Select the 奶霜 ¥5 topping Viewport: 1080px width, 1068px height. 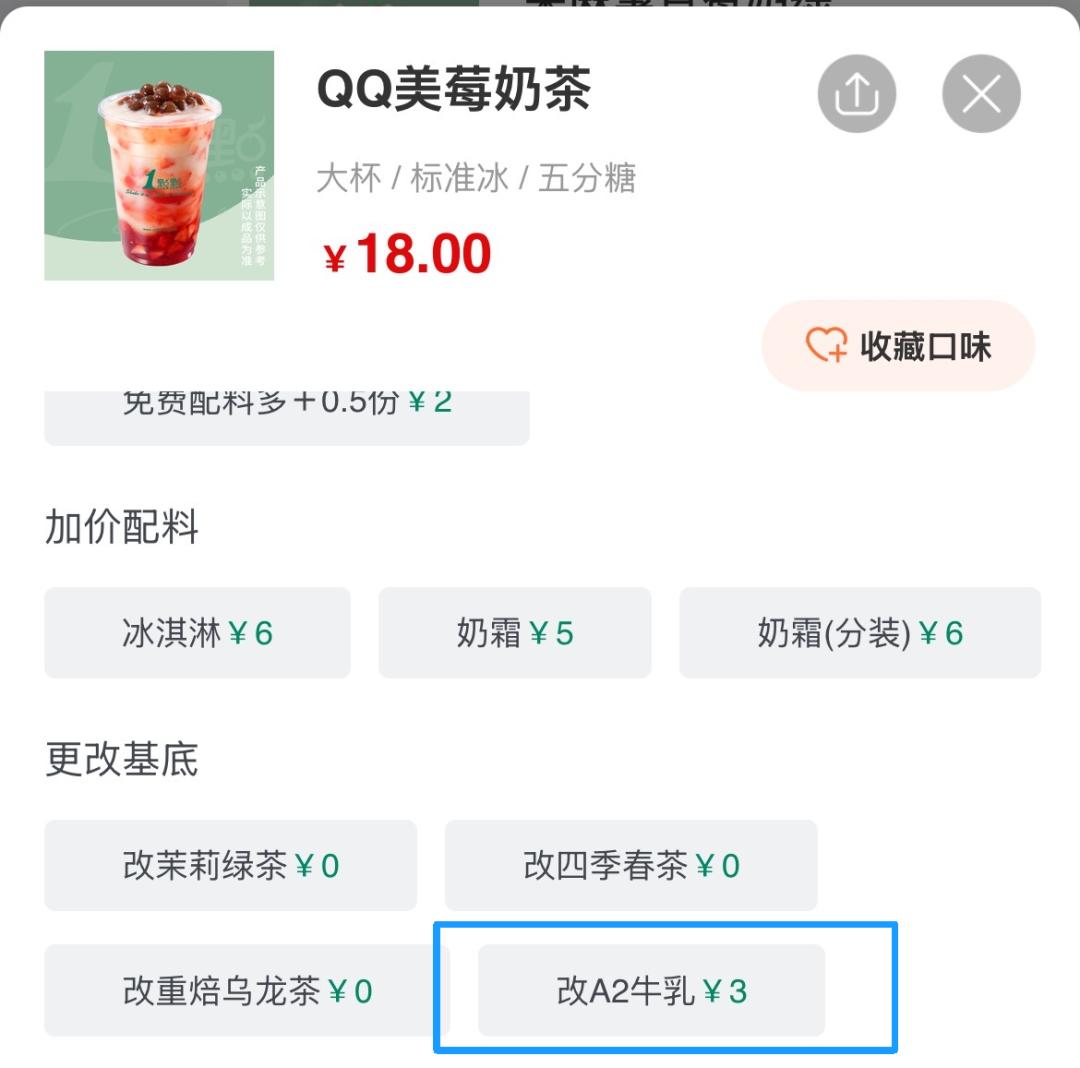point(514,633)
